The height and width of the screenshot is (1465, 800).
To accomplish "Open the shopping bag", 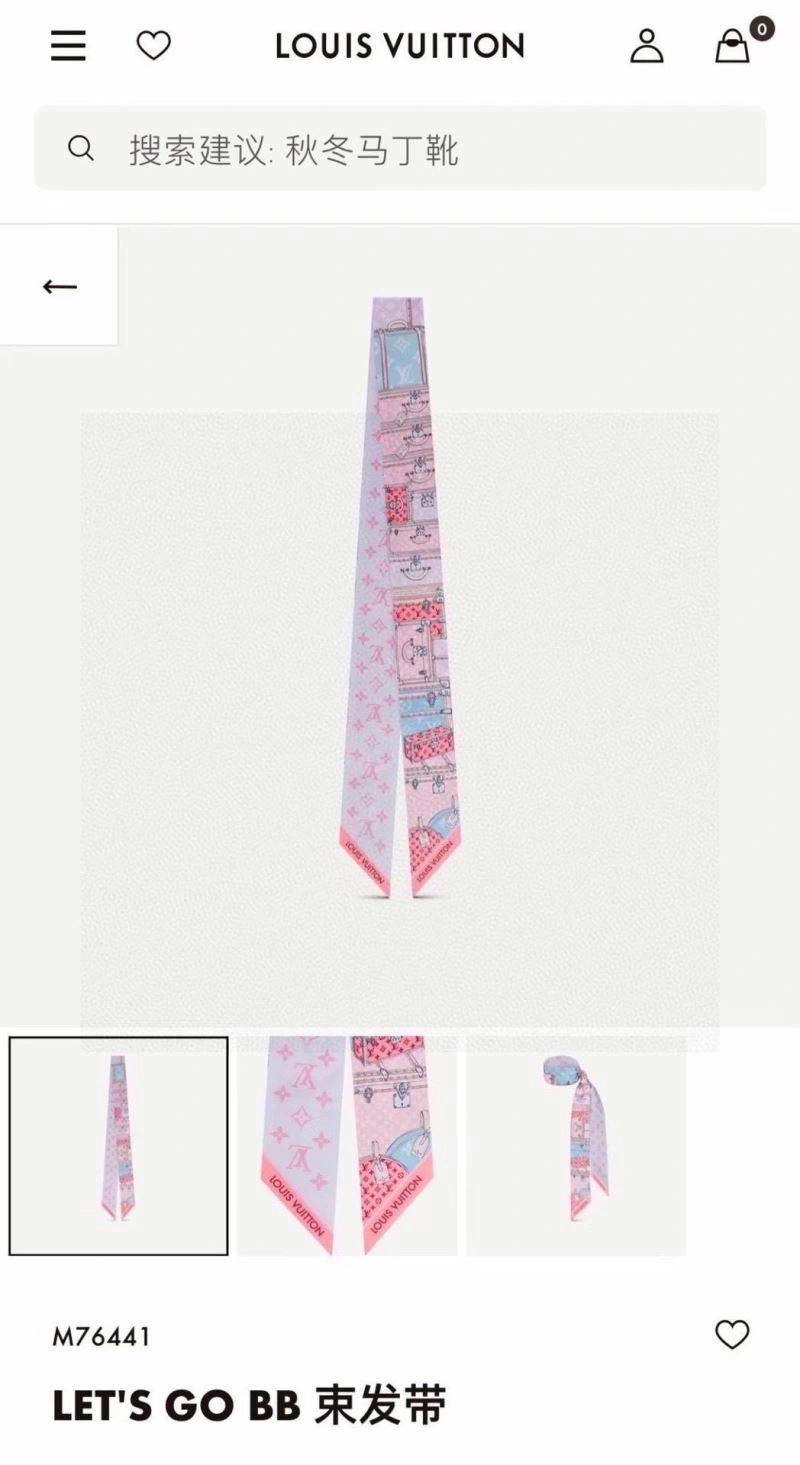I will click(x=733, y=46).
